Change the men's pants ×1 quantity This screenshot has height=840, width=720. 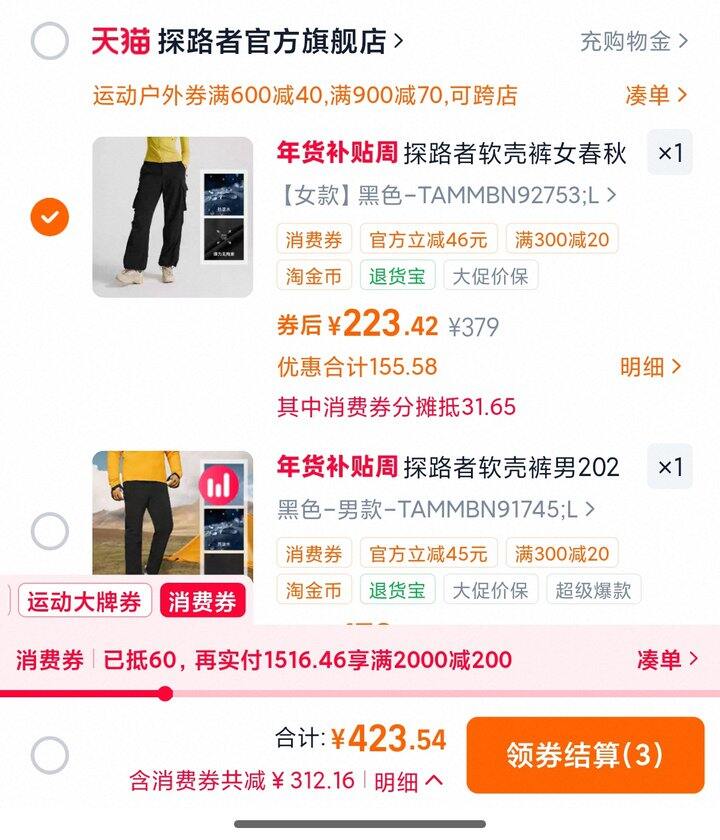(x=669, y=466)
